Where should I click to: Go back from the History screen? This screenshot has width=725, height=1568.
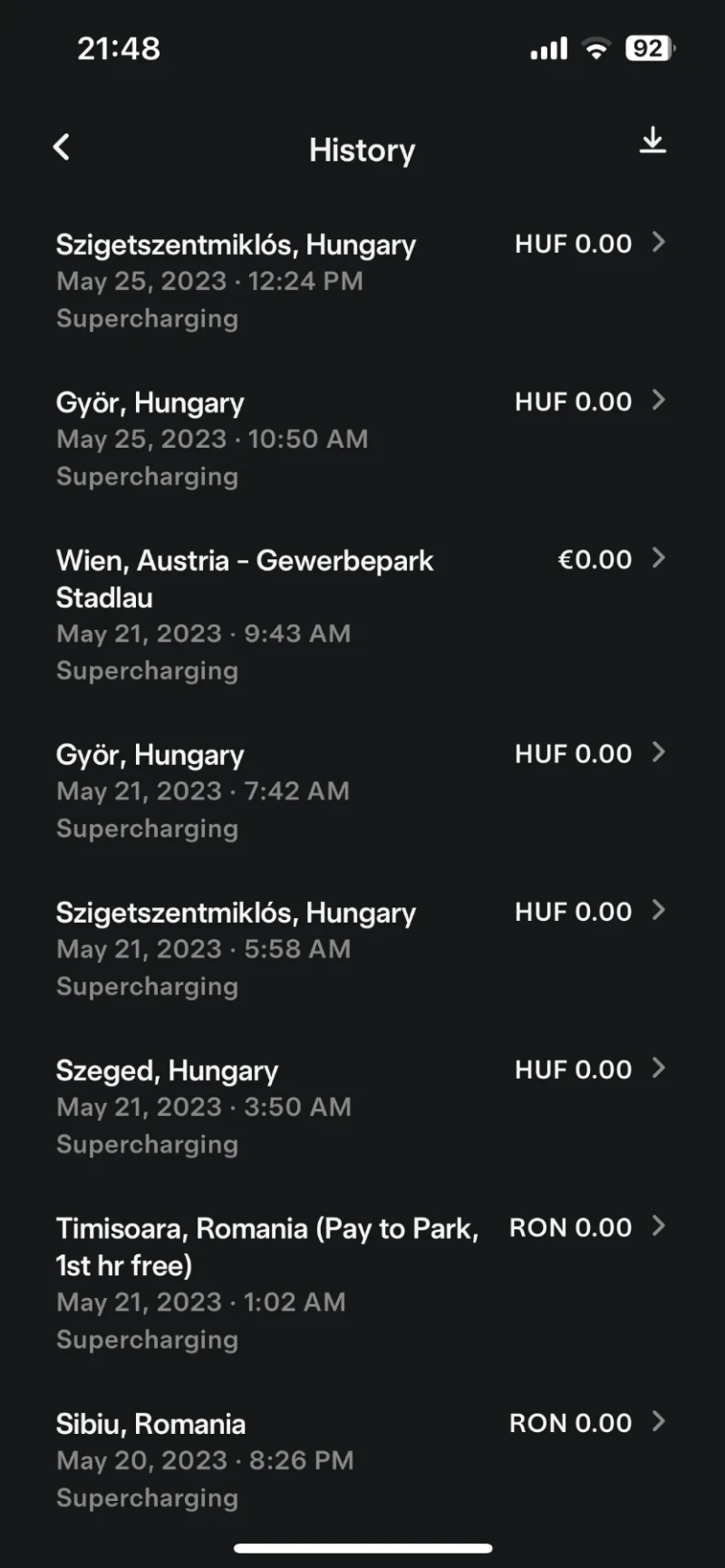[x=62, y=147]
